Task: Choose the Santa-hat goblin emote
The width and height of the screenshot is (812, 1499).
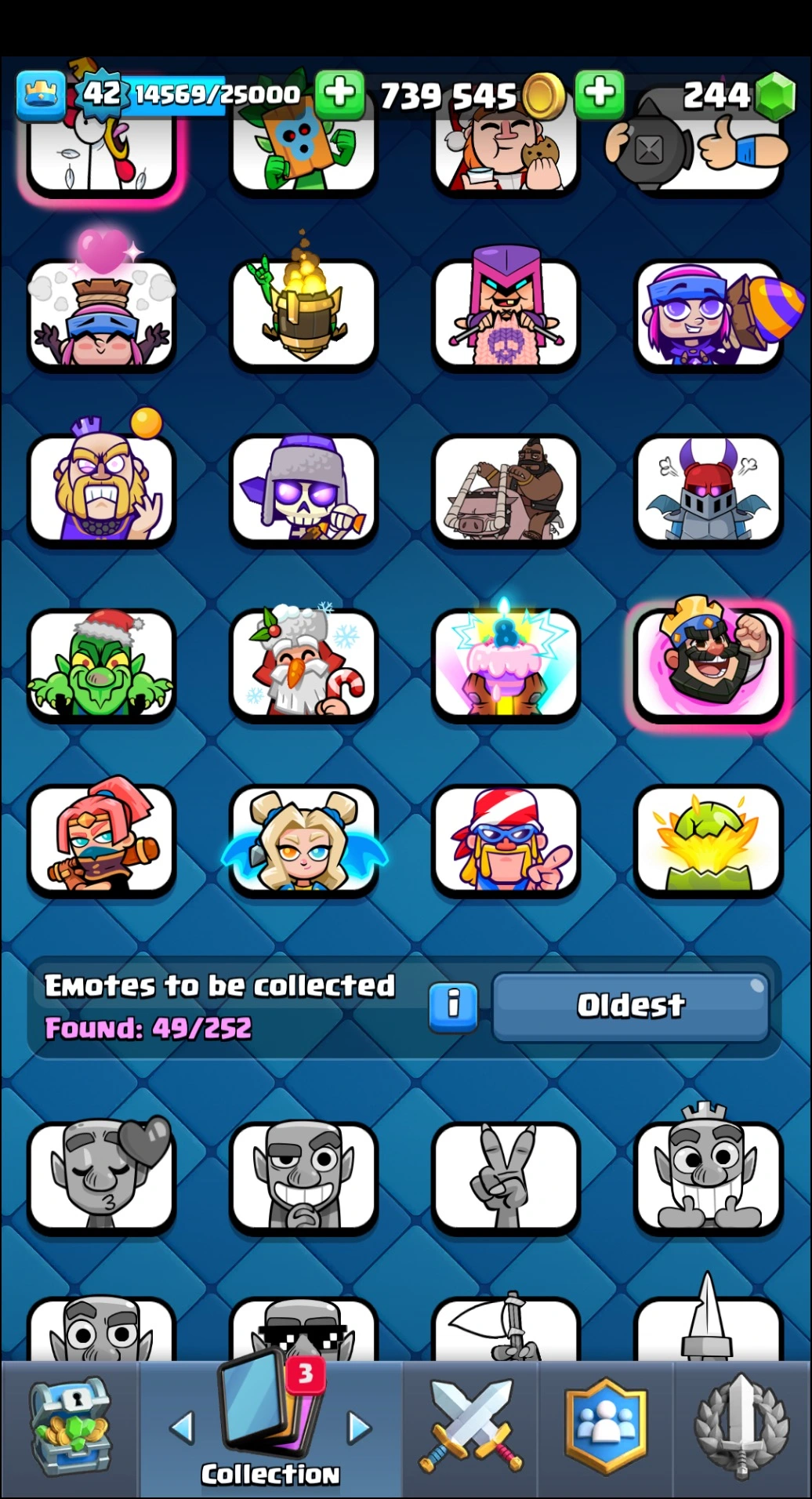Action: click(101, 663)
